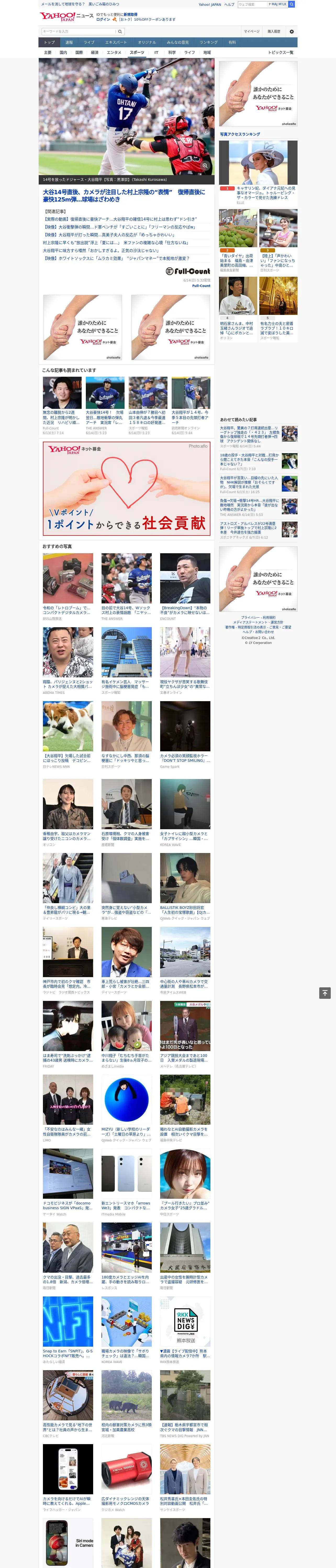Open 購入履歴
Screen dimensions: 336x1568
tap(274, 32)
